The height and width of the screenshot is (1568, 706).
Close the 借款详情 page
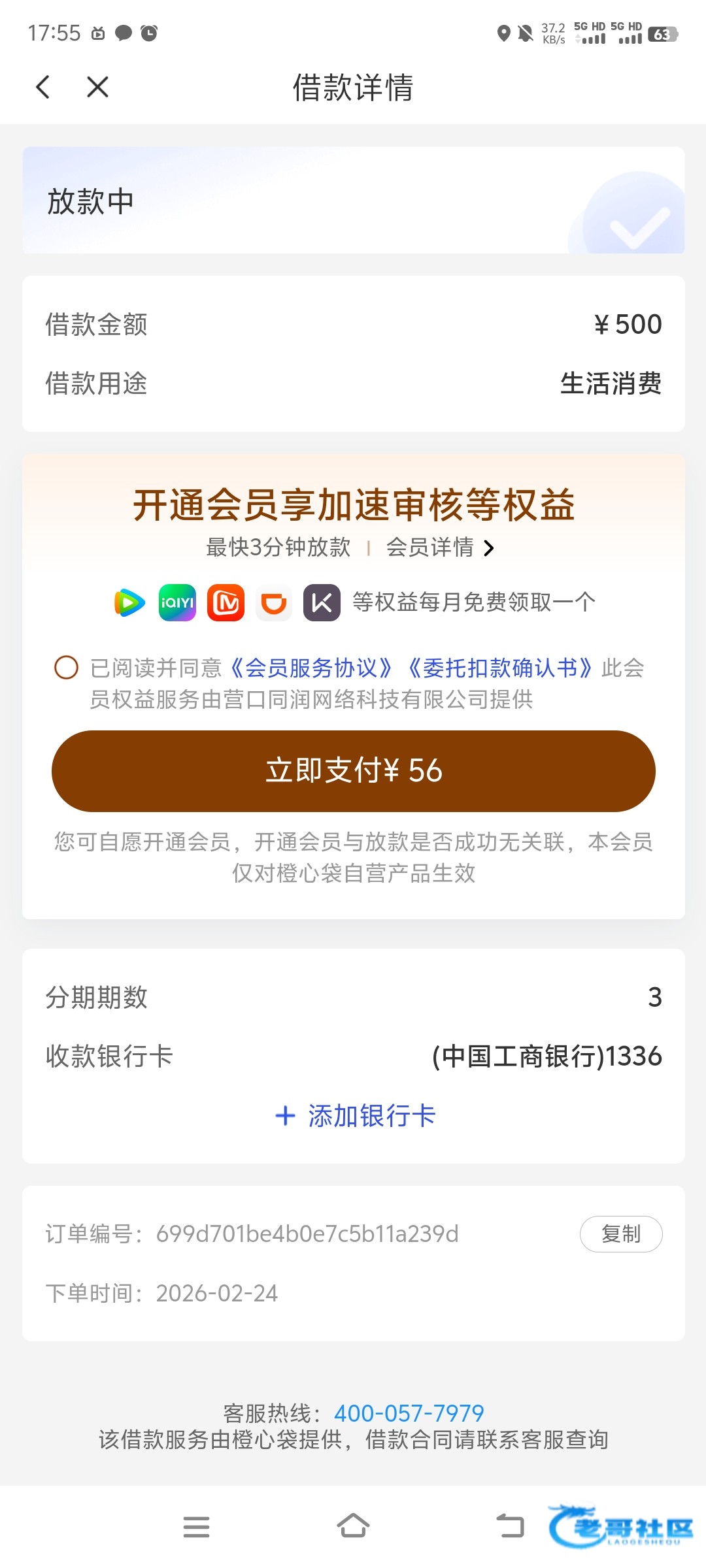pos(97,87)
